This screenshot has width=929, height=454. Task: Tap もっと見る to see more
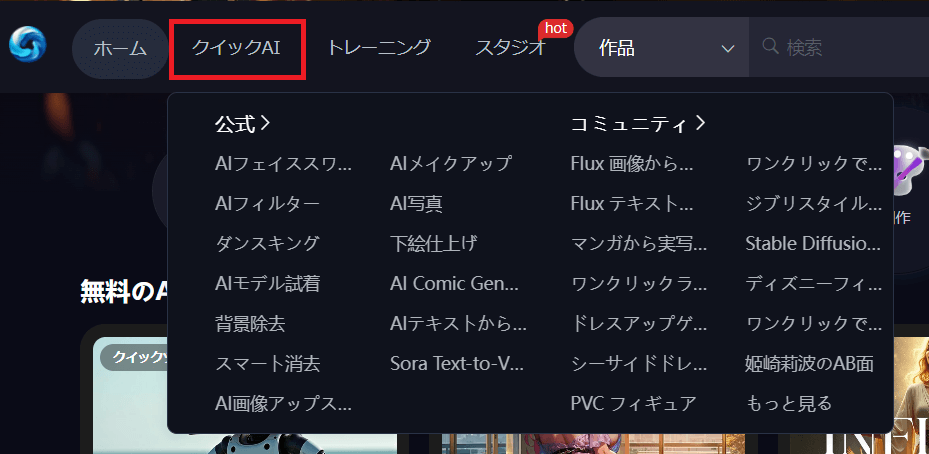[788, 404]
